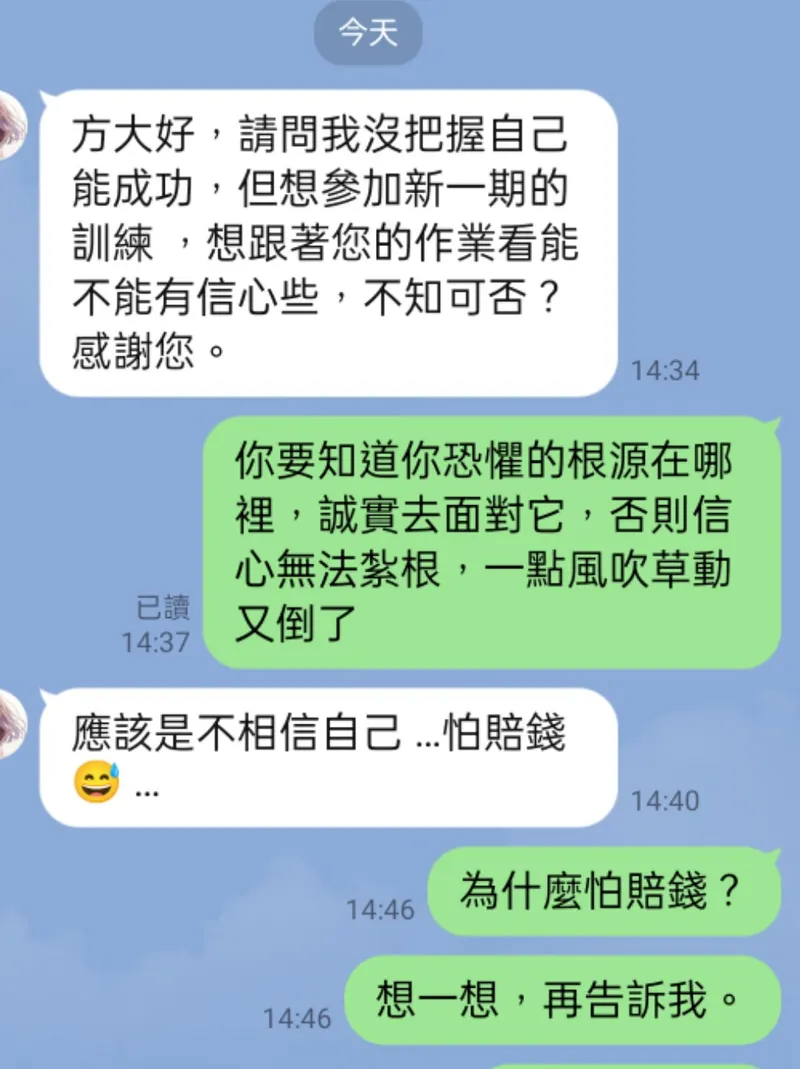Open sender's avatar beside the 方大好 message
The image size is (800, 1069).
(10, 125)
